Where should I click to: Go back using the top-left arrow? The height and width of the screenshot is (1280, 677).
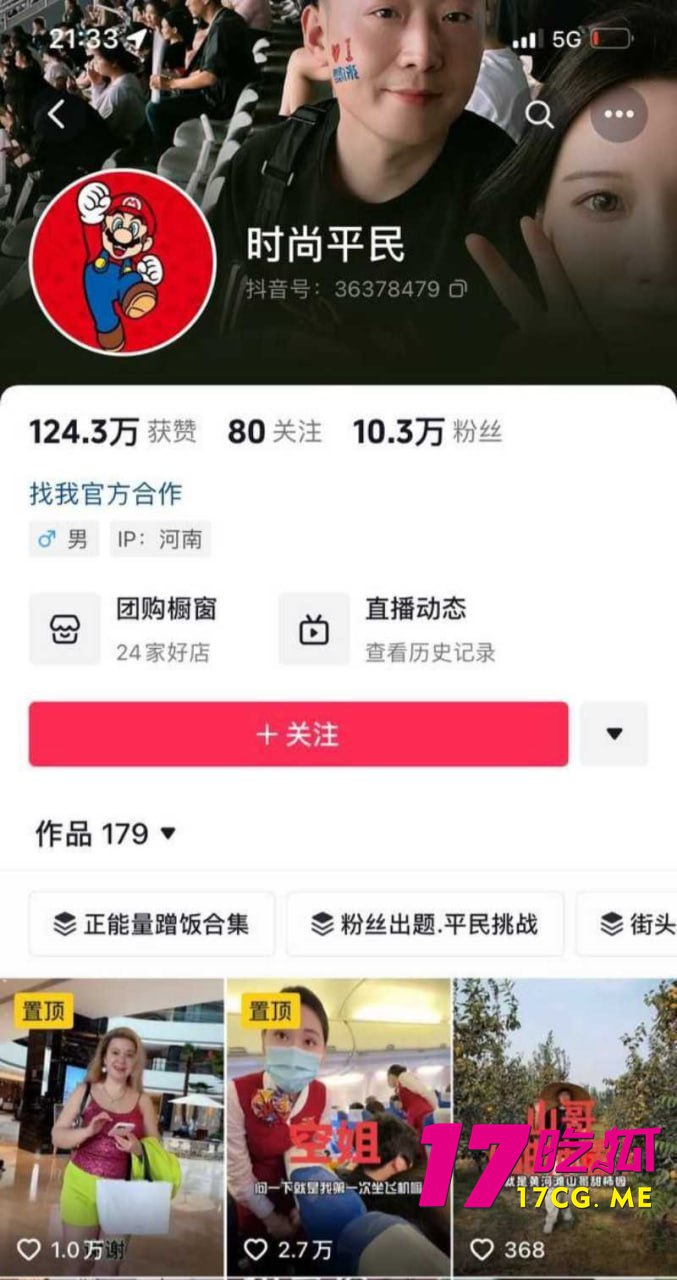[x=56, y=115]
